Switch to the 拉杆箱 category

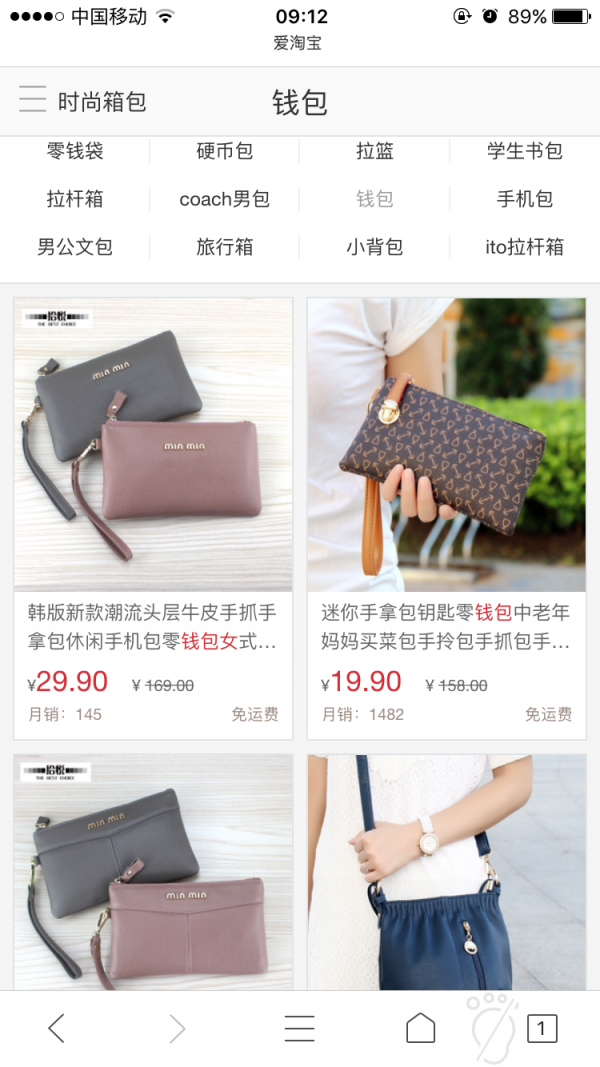pyautogui.click(x=75, y=199)
